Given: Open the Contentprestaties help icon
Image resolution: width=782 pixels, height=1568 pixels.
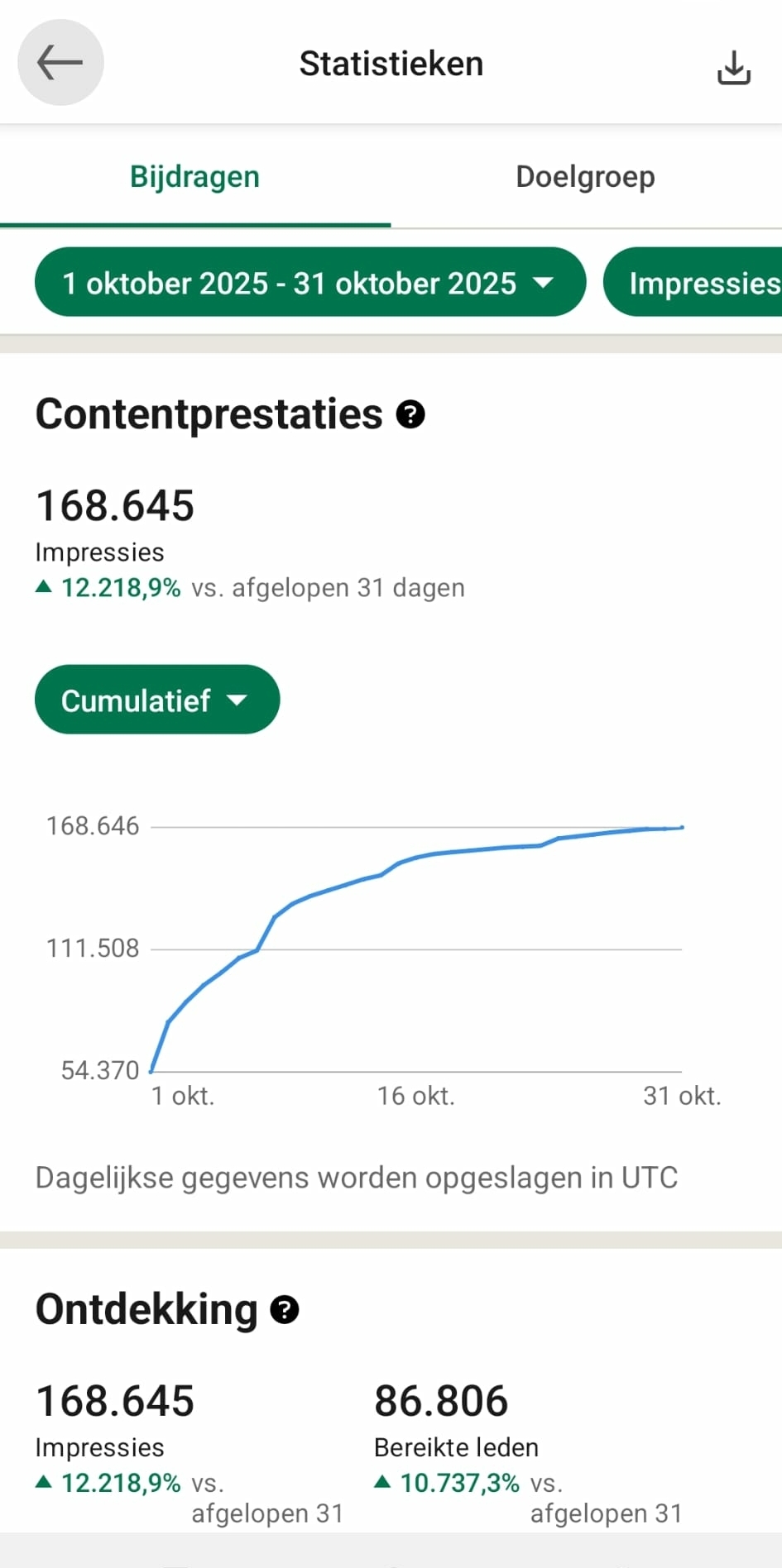Looking at the screenshot, I should (410, 414).
